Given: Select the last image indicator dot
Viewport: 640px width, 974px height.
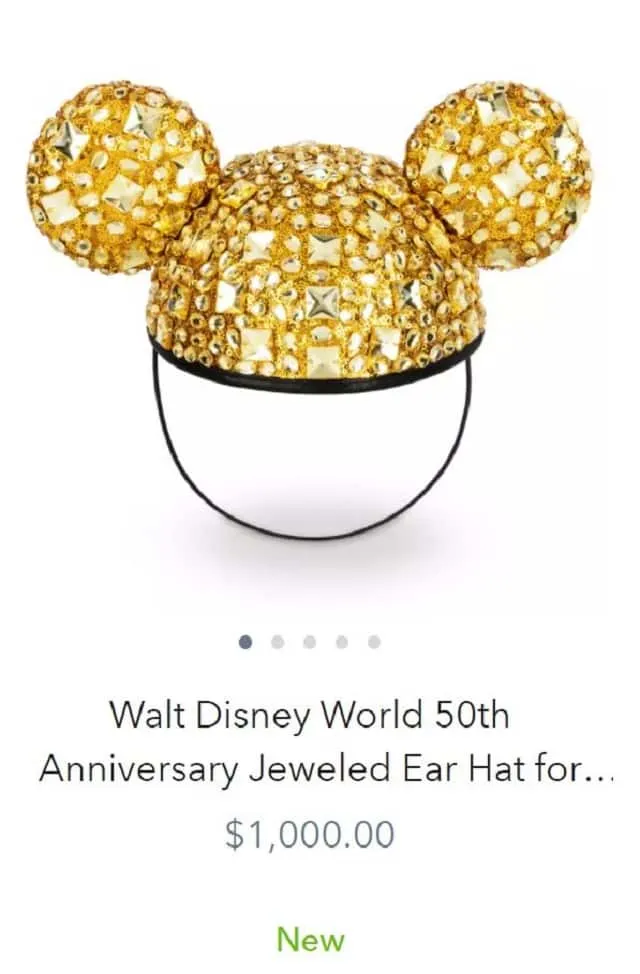Looking at the screenshot, I should coord(374,642).
